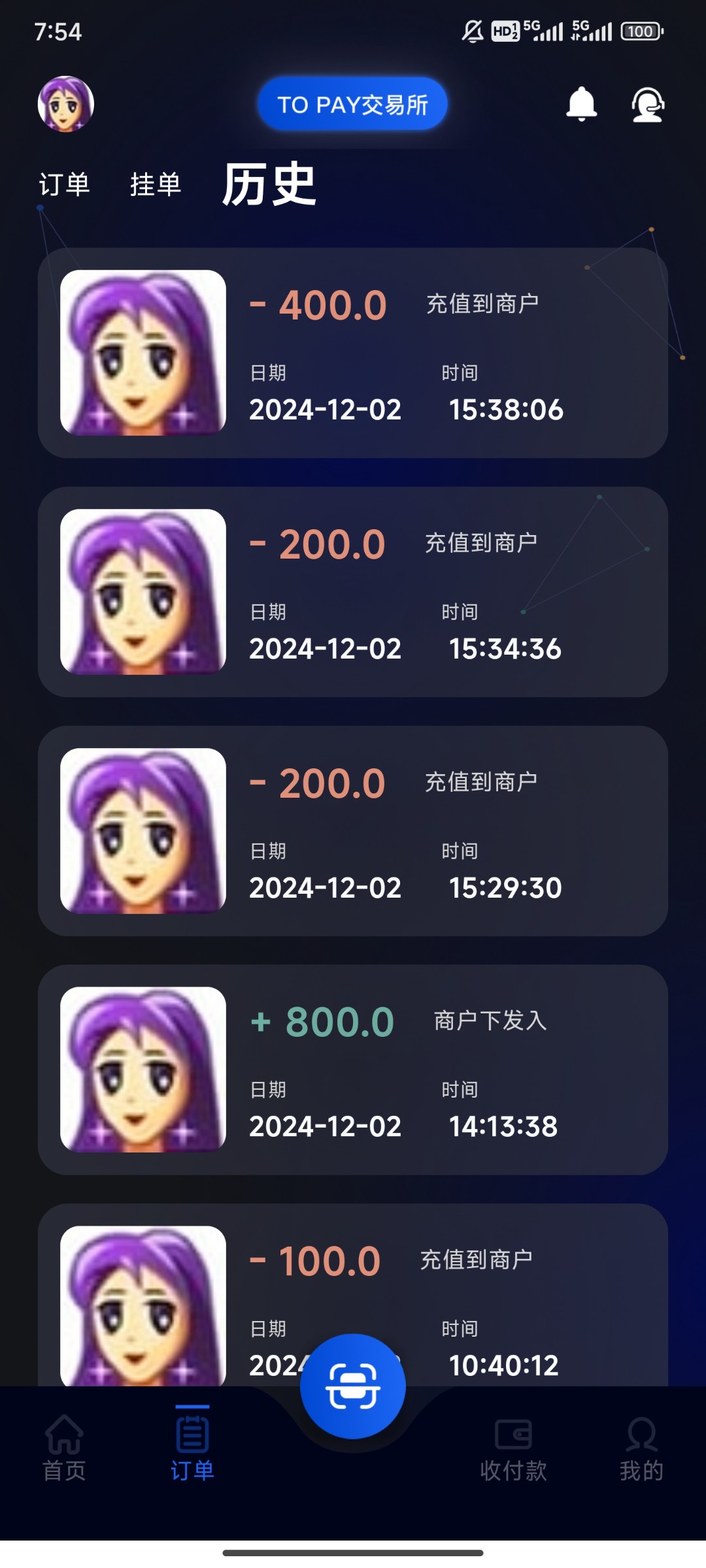Open the 收付款 bottom tab
Screen dimensions: 706x1568
point(513,1447)
